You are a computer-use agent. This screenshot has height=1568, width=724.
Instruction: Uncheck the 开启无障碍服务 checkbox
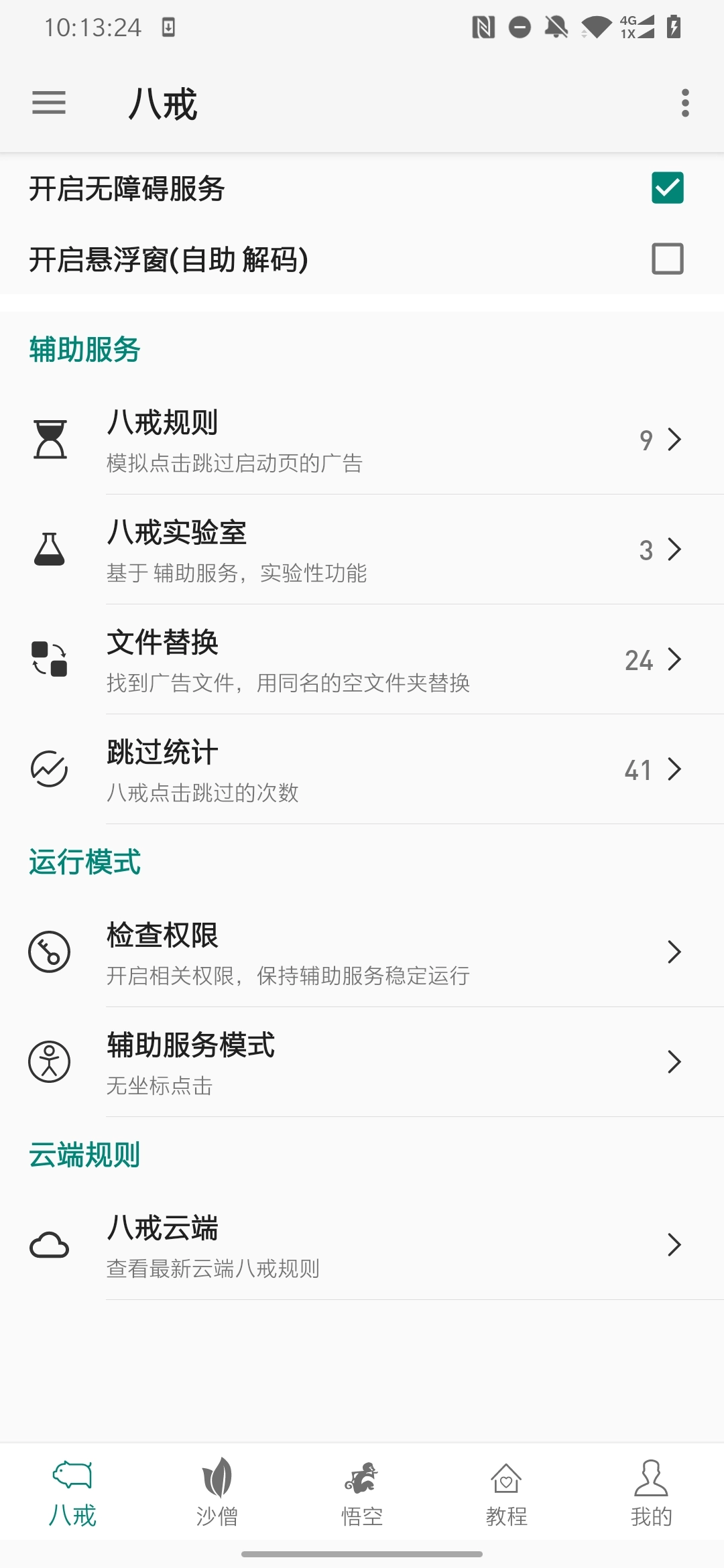(667, 188)
